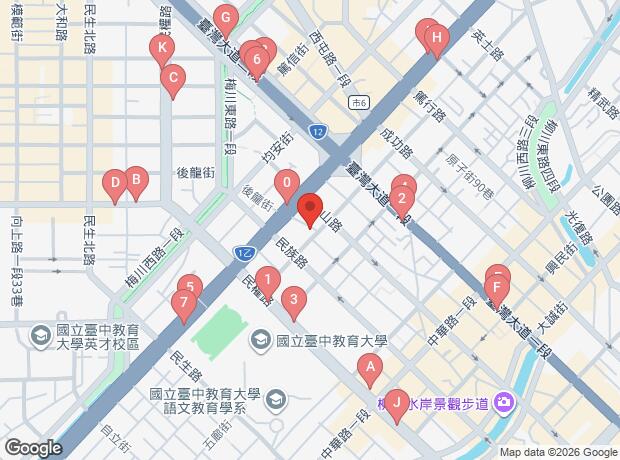Screen dimensions: 620x460
Task: Select the marker labeled K
Action: pos(162,52)
